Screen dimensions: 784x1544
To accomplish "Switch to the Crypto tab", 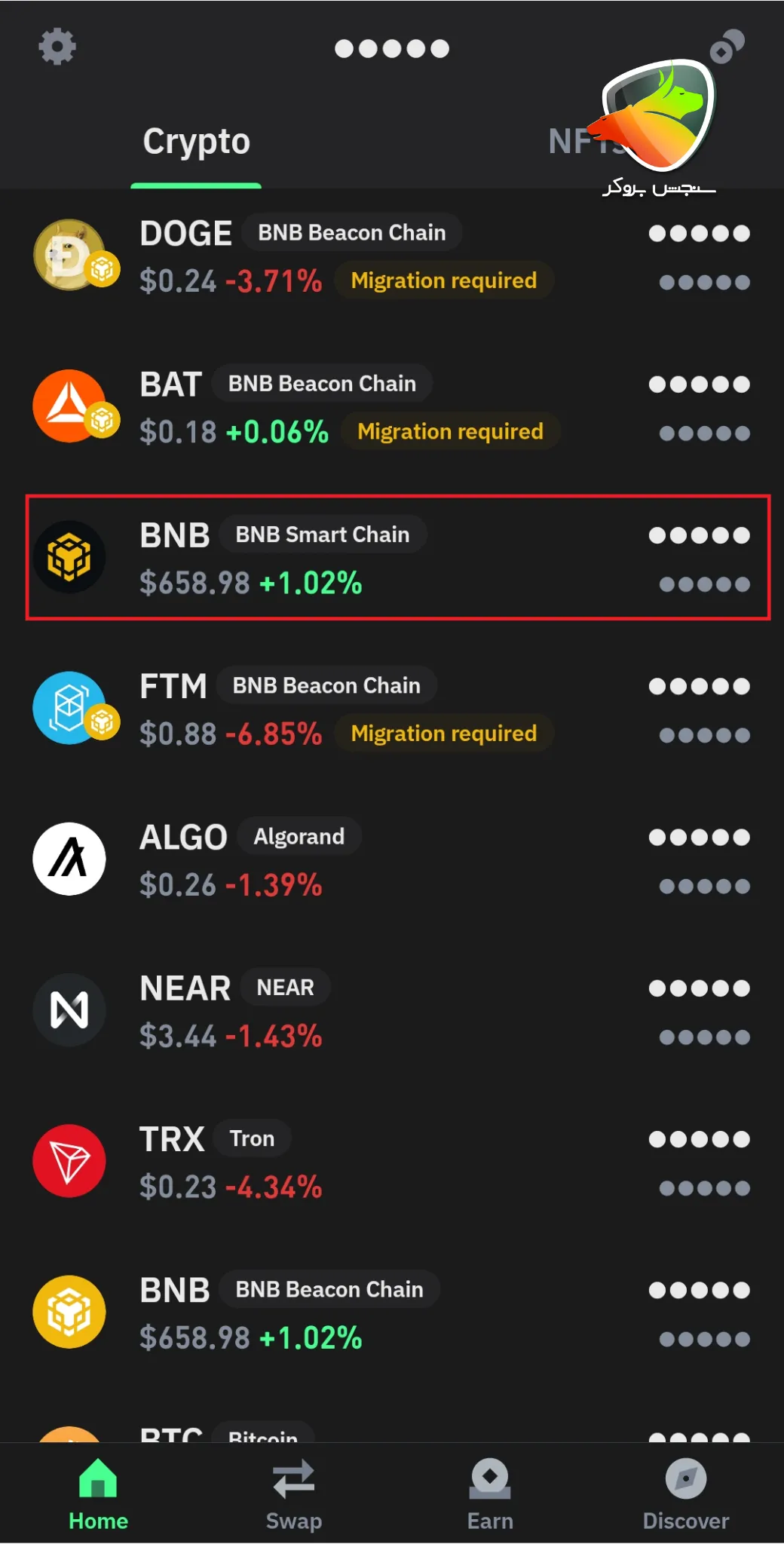I will [196, 142].
